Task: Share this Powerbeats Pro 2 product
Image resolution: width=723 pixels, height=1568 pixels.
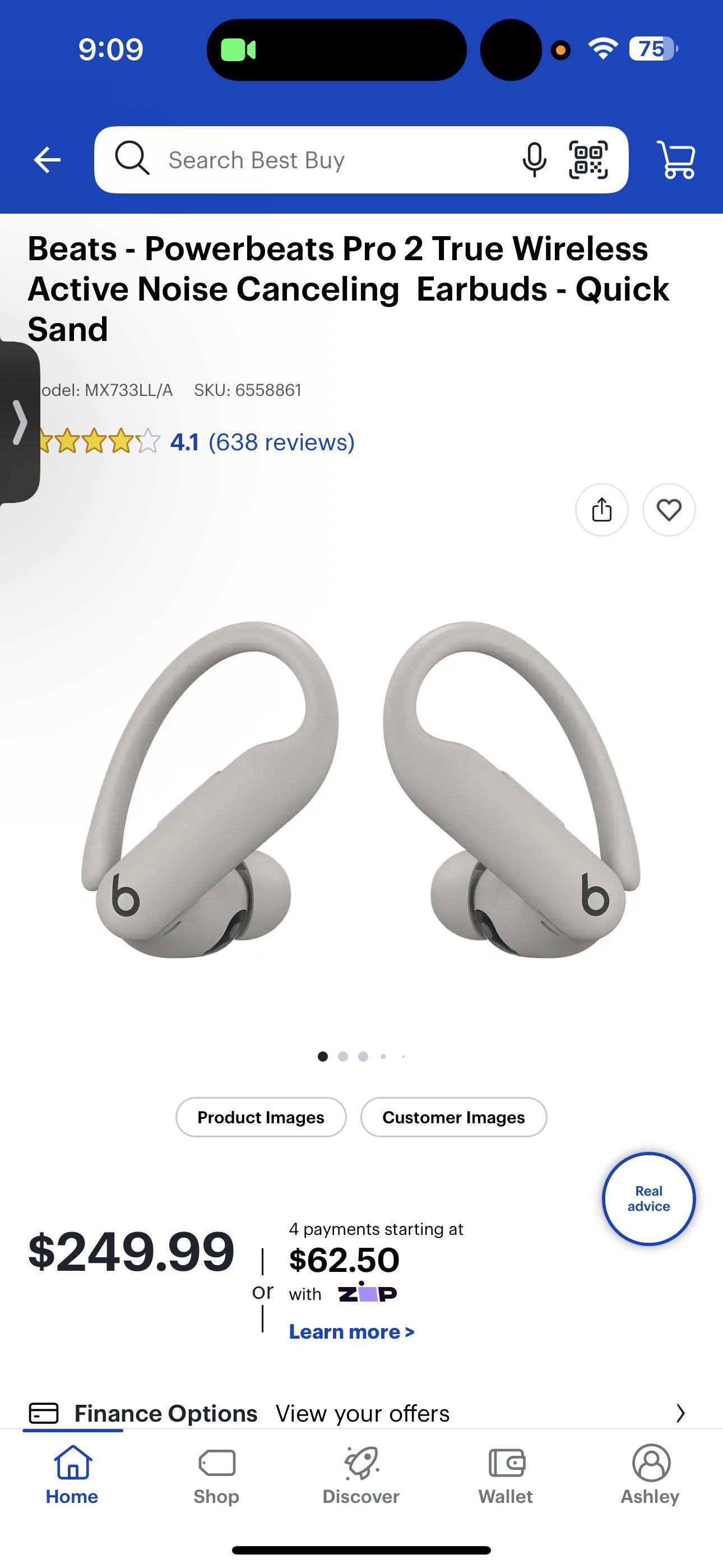Action: click(602, 510)
